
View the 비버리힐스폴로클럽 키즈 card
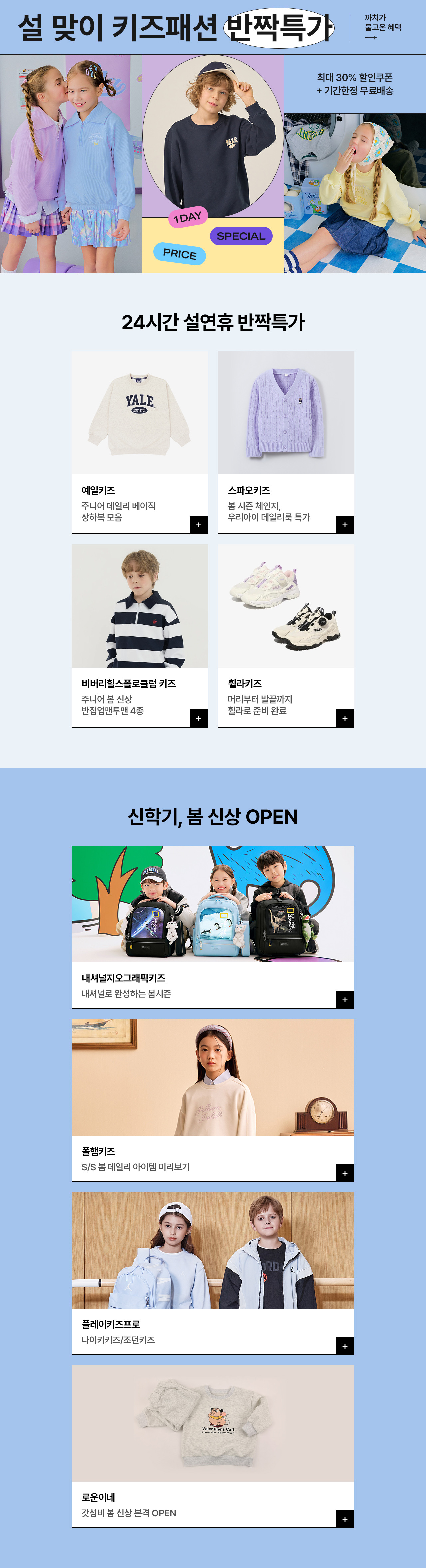[139, 635]
